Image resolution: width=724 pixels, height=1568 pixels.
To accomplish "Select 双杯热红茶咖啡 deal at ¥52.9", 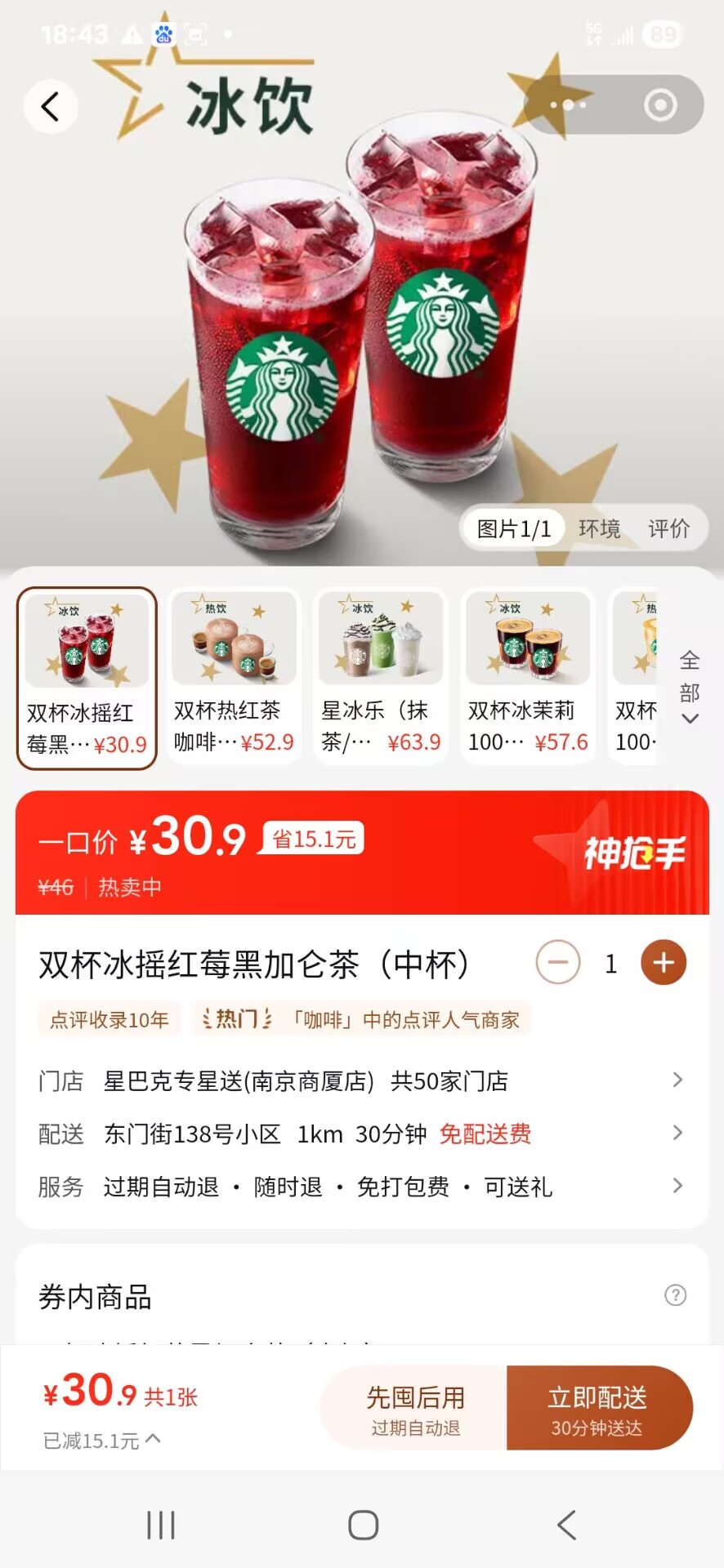I will (234, 676).
